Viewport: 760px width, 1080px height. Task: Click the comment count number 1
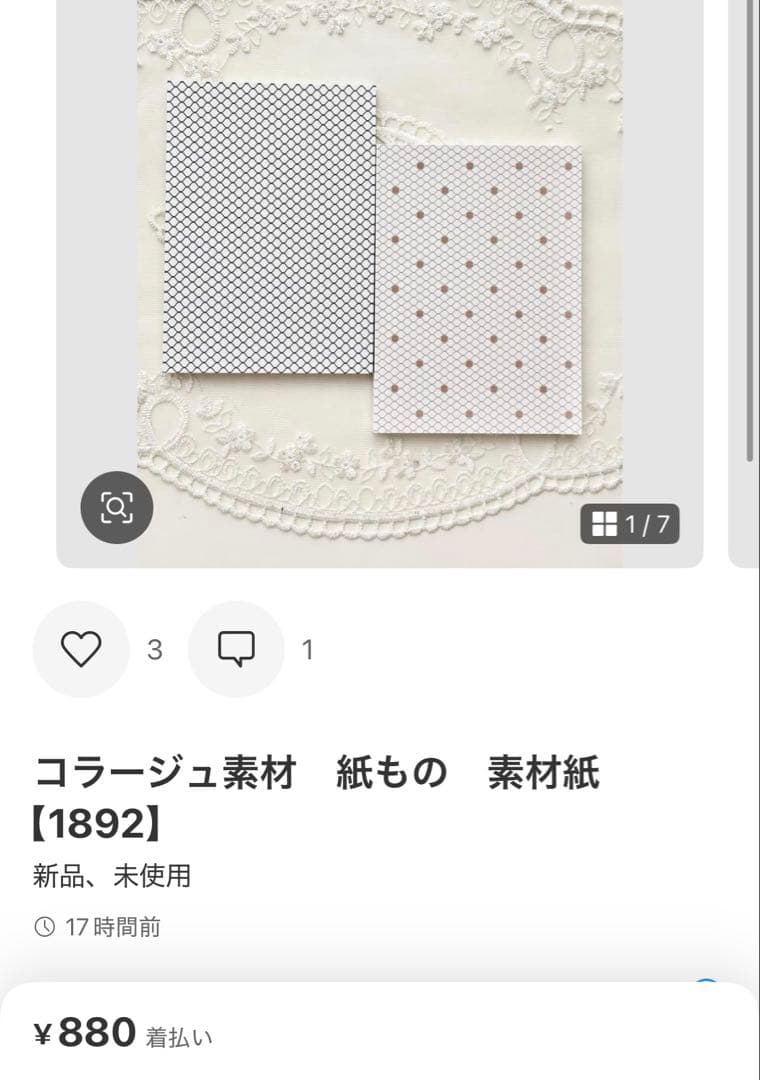point(308,651)
